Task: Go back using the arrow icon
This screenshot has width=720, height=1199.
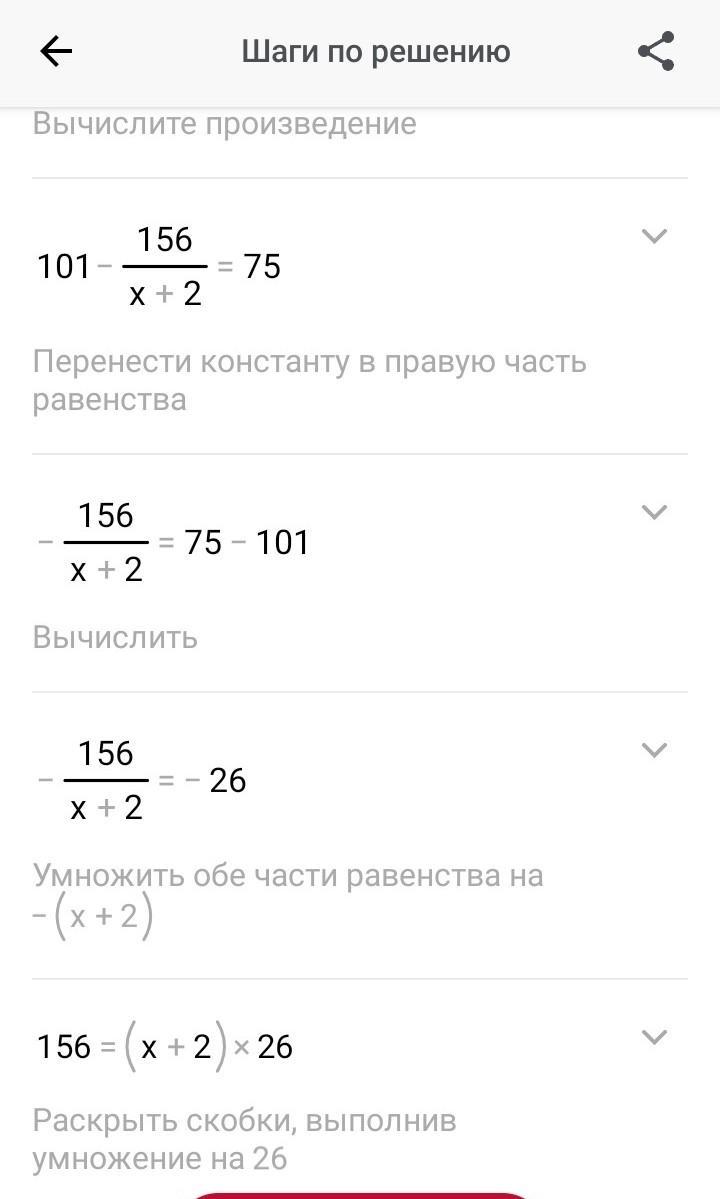Action: pyautogui.click(x=56, y=52)
